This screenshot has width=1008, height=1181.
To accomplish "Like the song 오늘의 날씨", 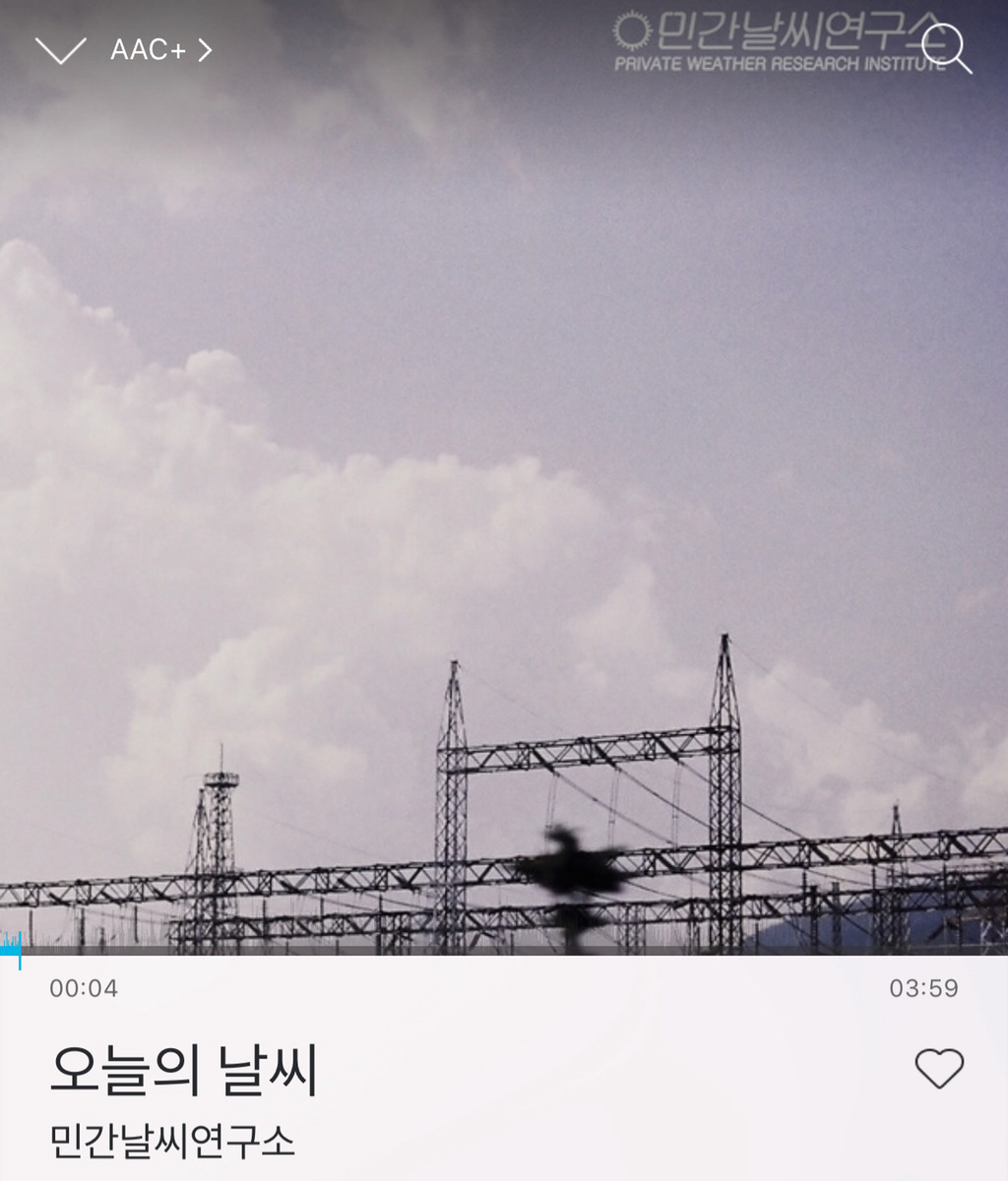I will click(x=939, y=1069).
